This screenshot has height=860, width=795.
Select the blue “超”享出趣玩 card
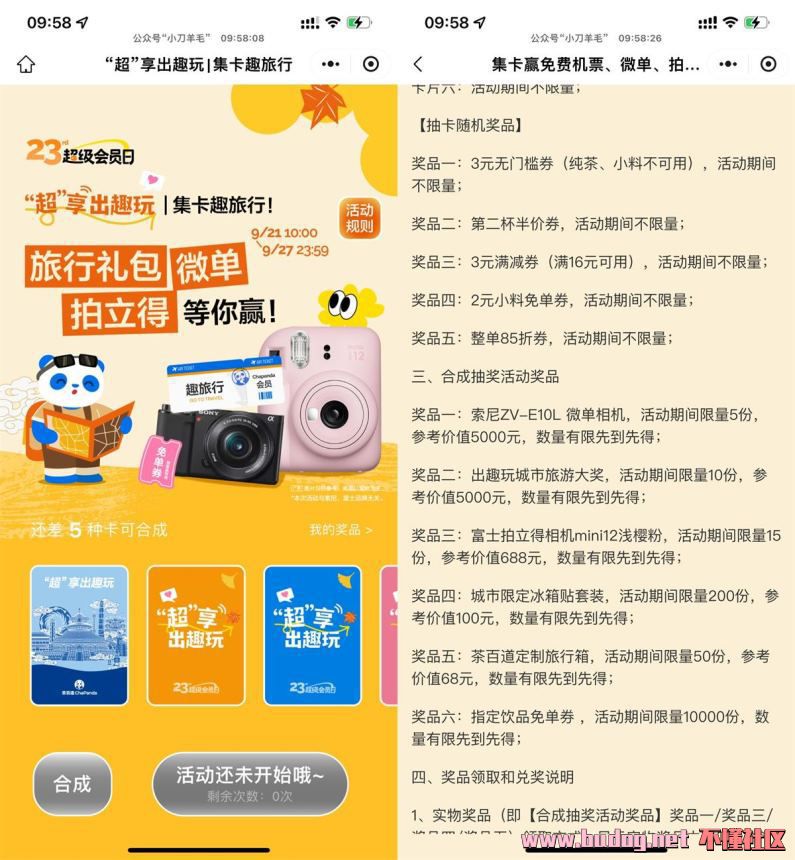pos(312,635)
